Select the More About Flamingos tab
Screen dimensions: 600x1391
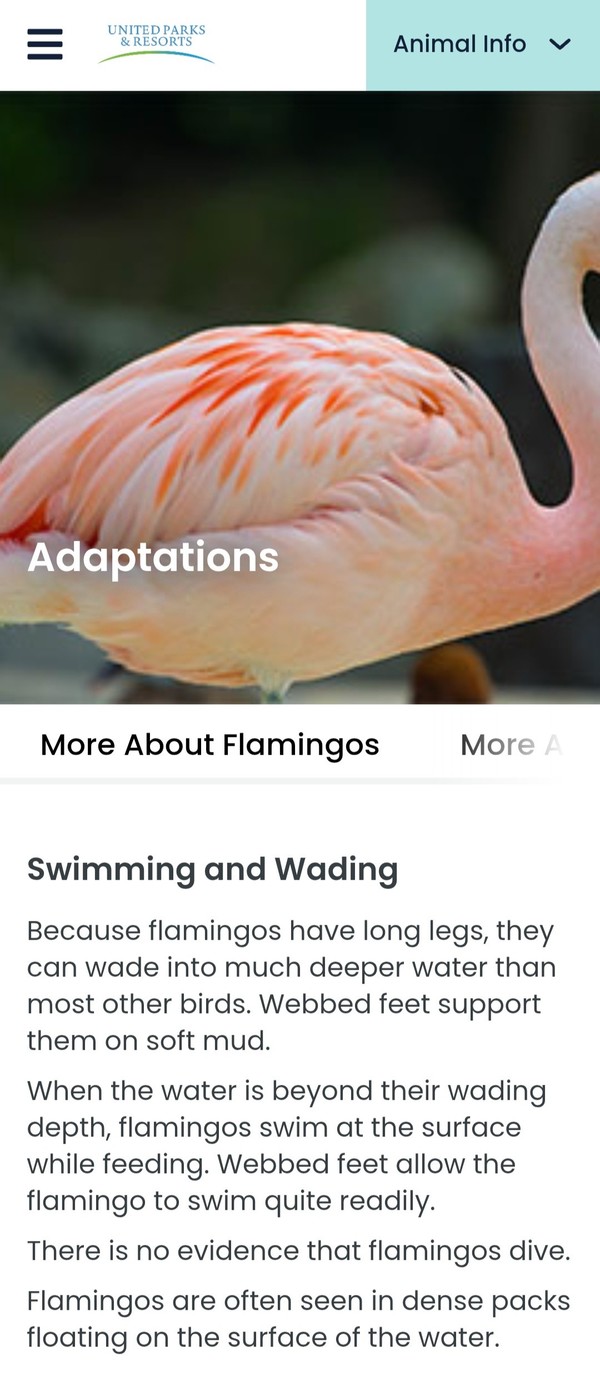point(210,745)
